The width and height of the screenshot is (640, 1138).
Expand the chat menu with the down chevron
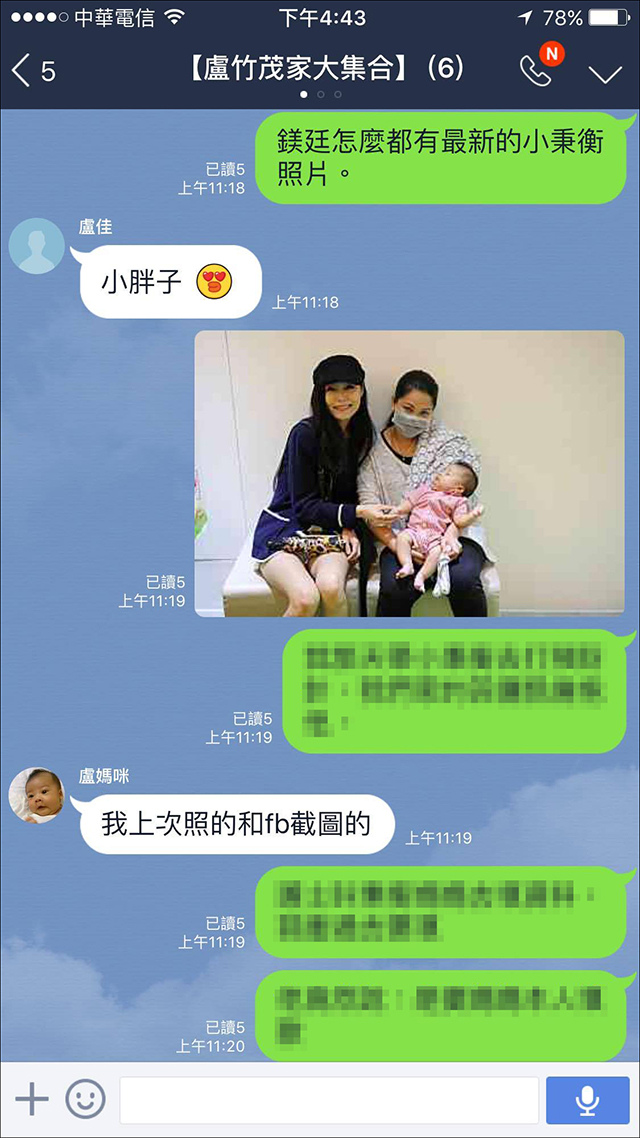pyautogui.click(x=605, y=73)
